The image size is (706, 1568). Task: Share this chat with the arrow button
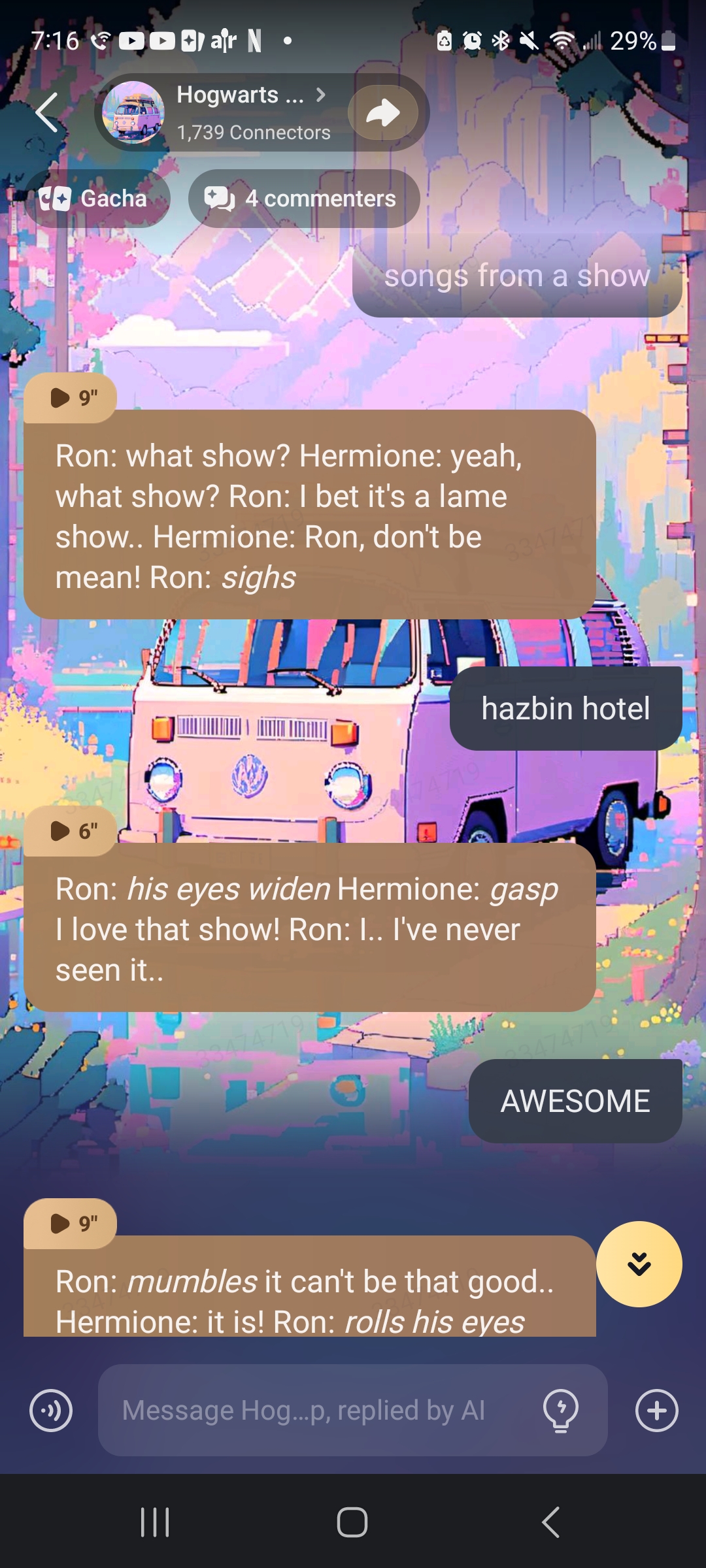pos(383,112)
